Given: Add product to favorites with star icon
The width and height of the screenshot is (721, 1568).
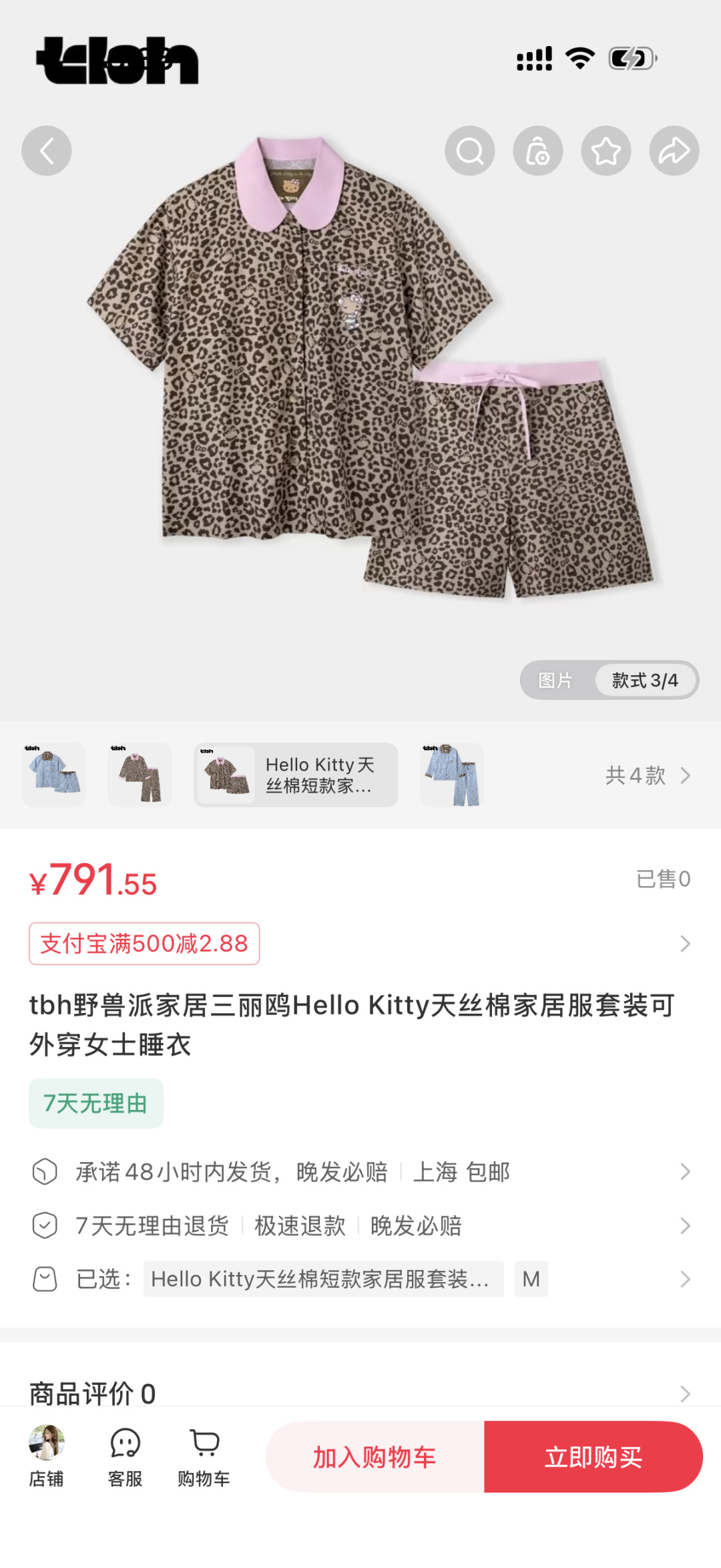Looking at the screenshot, I should [x=606, y=151].
